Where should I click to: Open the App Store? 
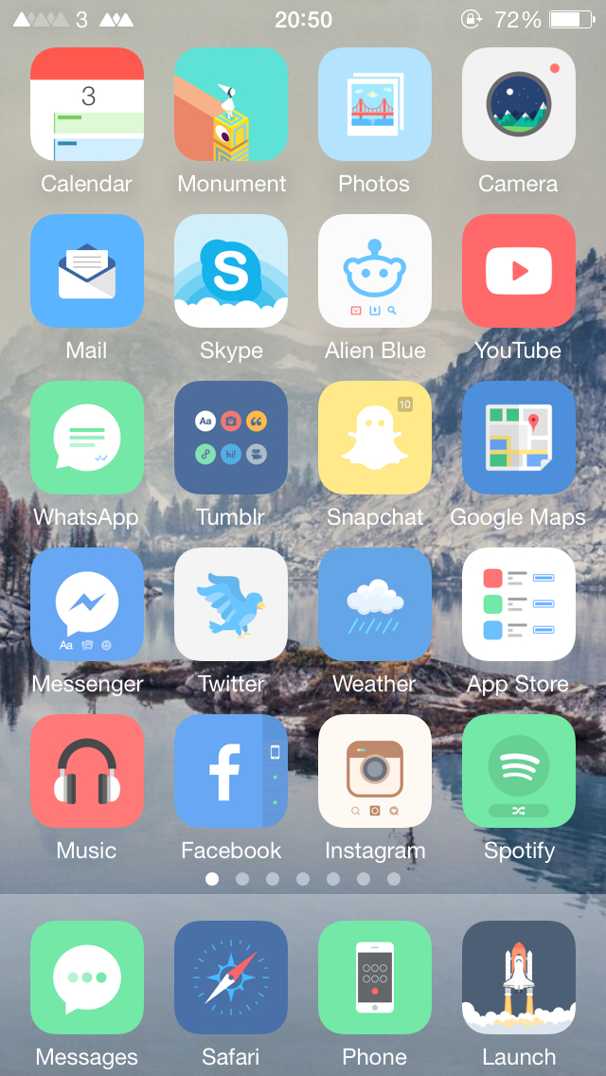[519, 604]
